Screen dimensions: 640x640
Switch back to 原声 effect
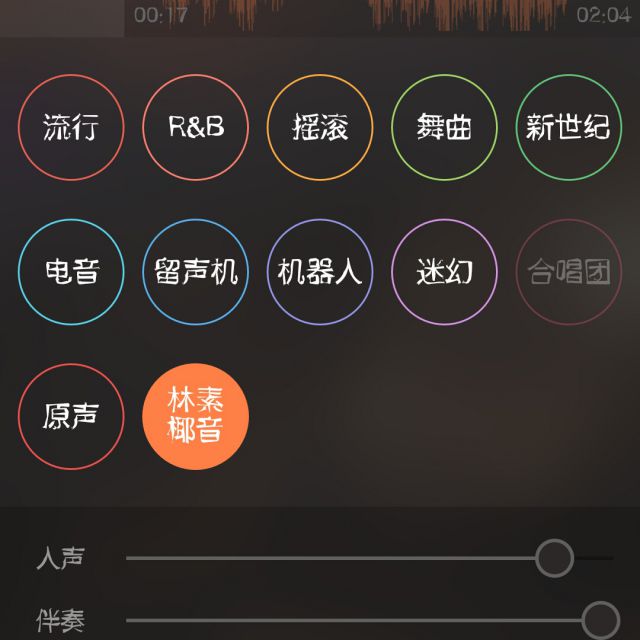[71, 417]
